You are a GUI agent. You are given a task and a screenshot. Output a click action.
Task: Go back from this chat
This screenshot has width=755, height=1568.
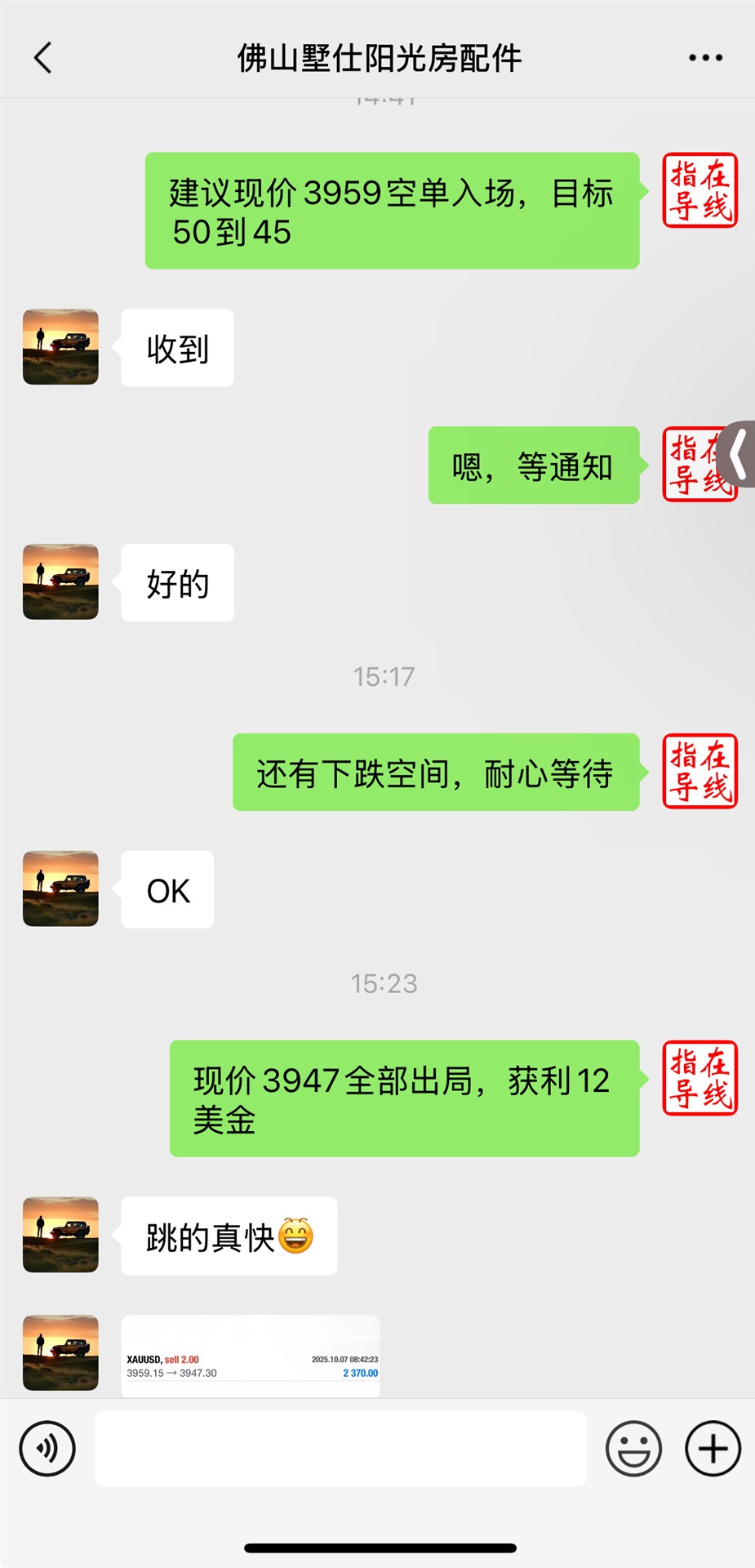[43, 58]
